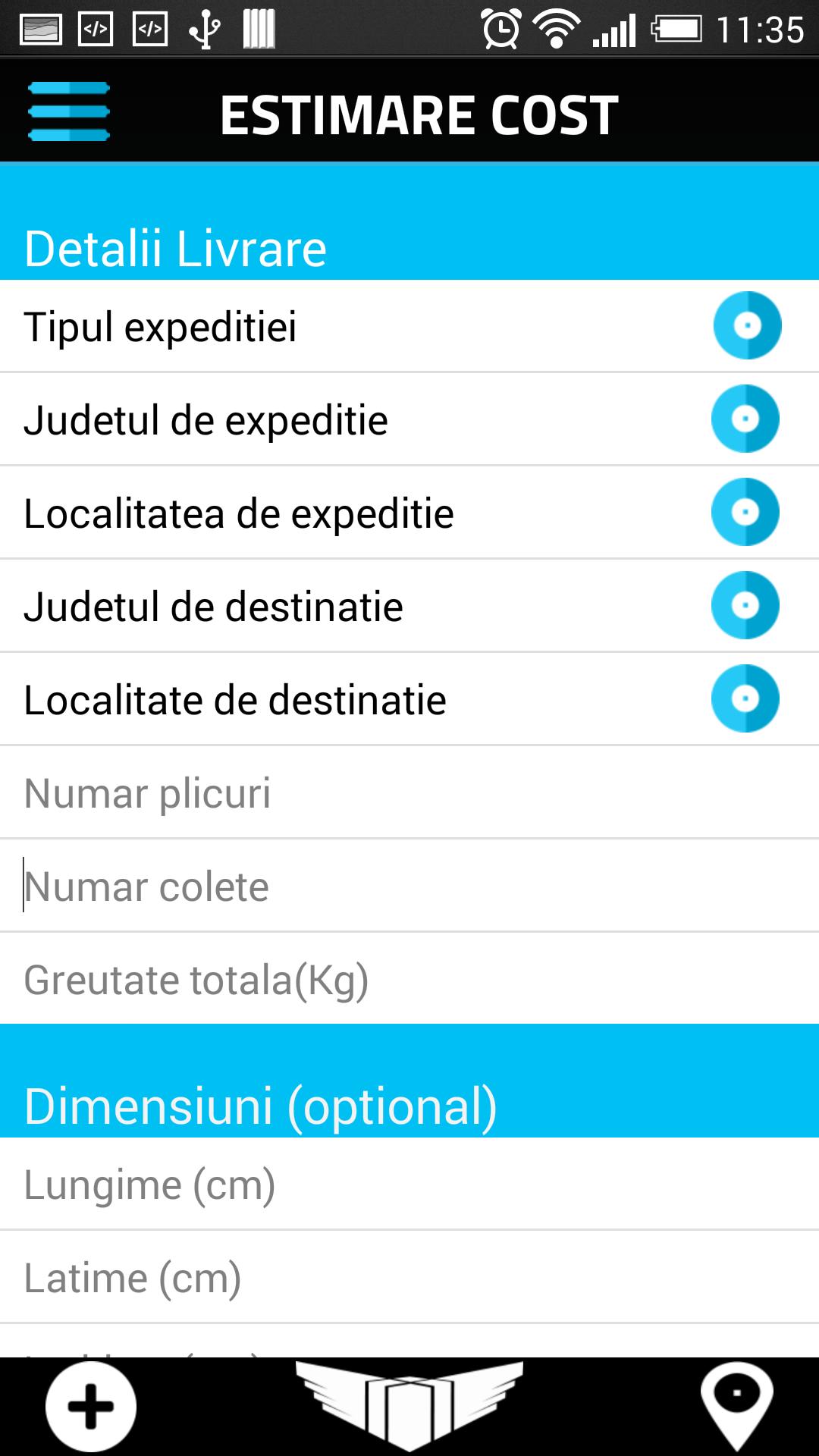This screenshot has height=1456, width=819.
Task: Enter Greutate totala(Kg) field
Action: [x=409, y=979]
